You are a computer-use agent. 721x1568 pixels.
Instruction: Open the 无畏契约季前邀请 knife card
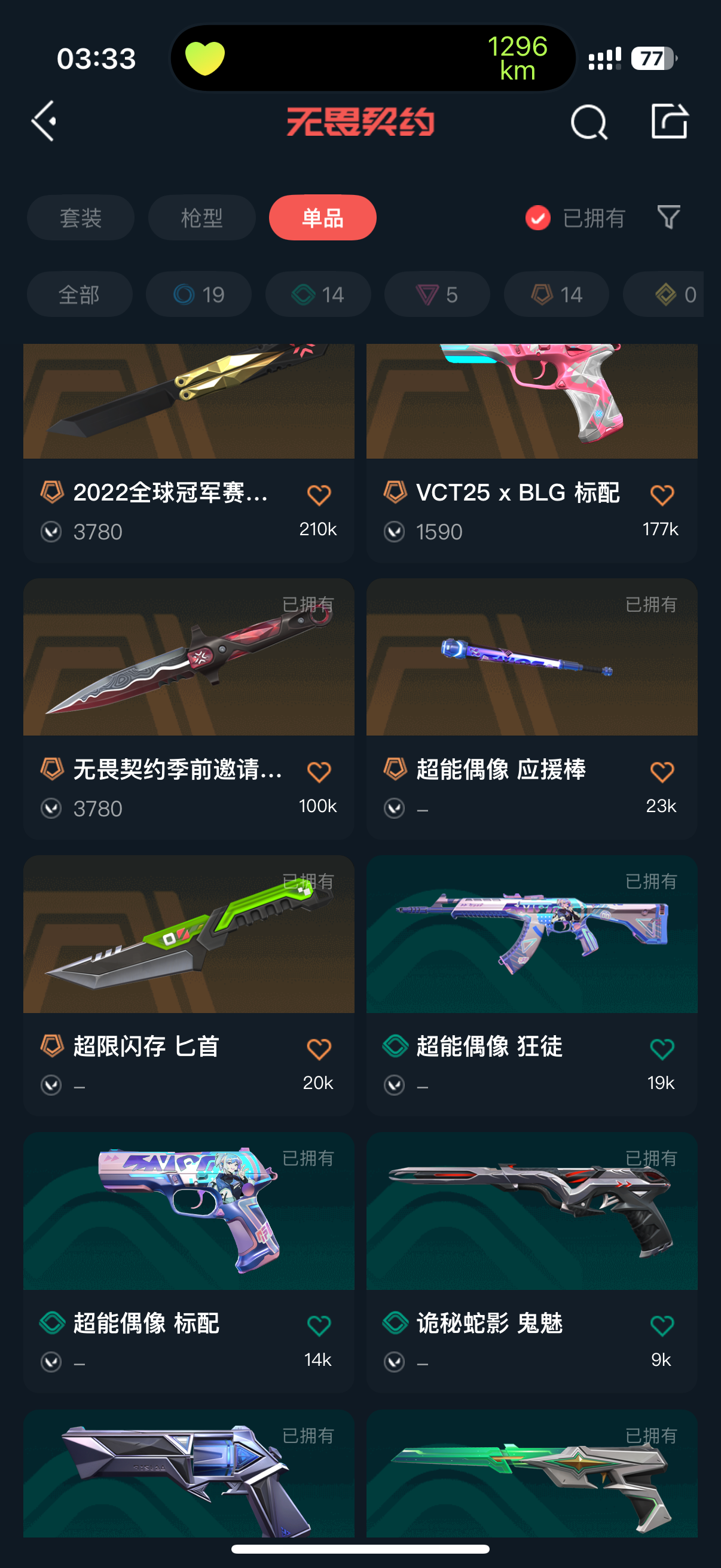(188, 709)
